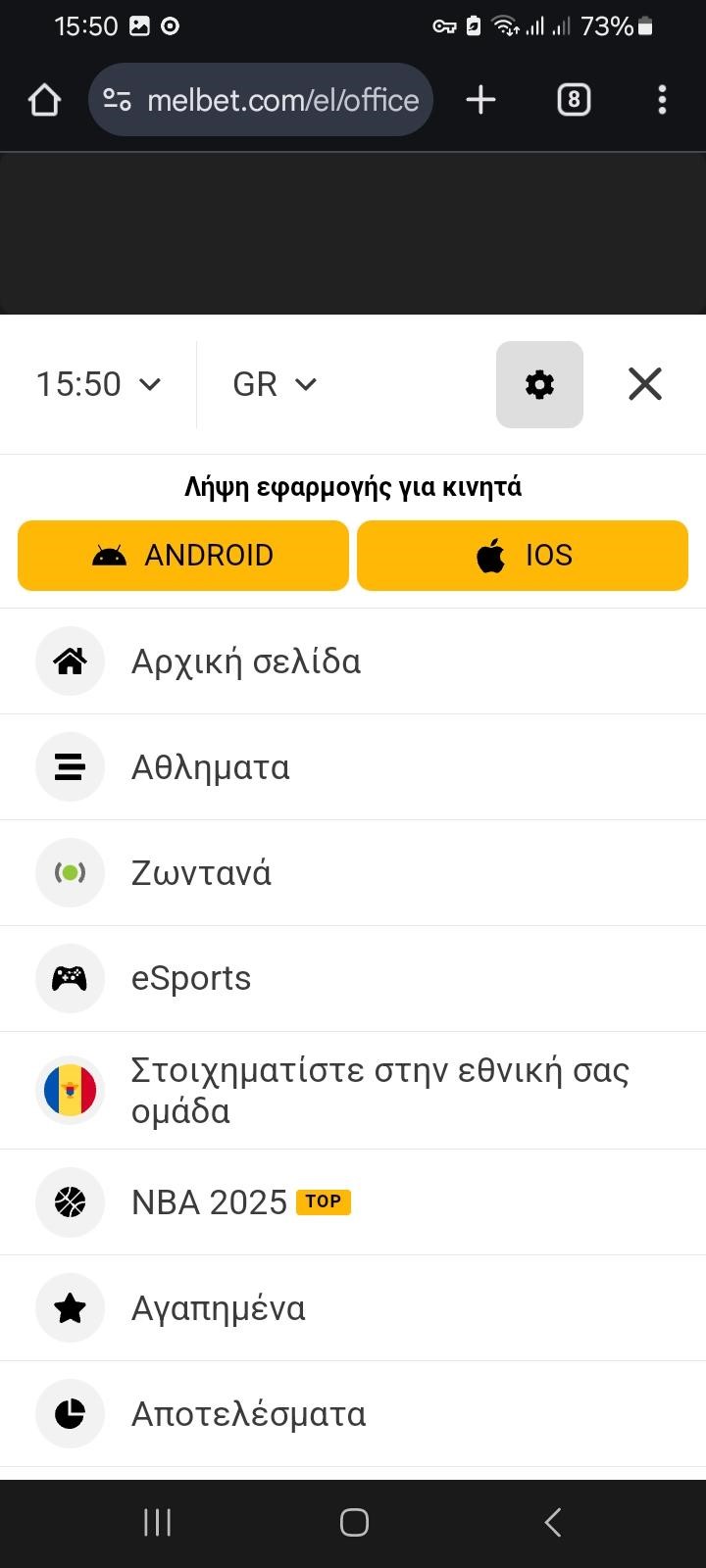Close the side menu with the X
Screen dimensions: 706x1568
(645, 384)
